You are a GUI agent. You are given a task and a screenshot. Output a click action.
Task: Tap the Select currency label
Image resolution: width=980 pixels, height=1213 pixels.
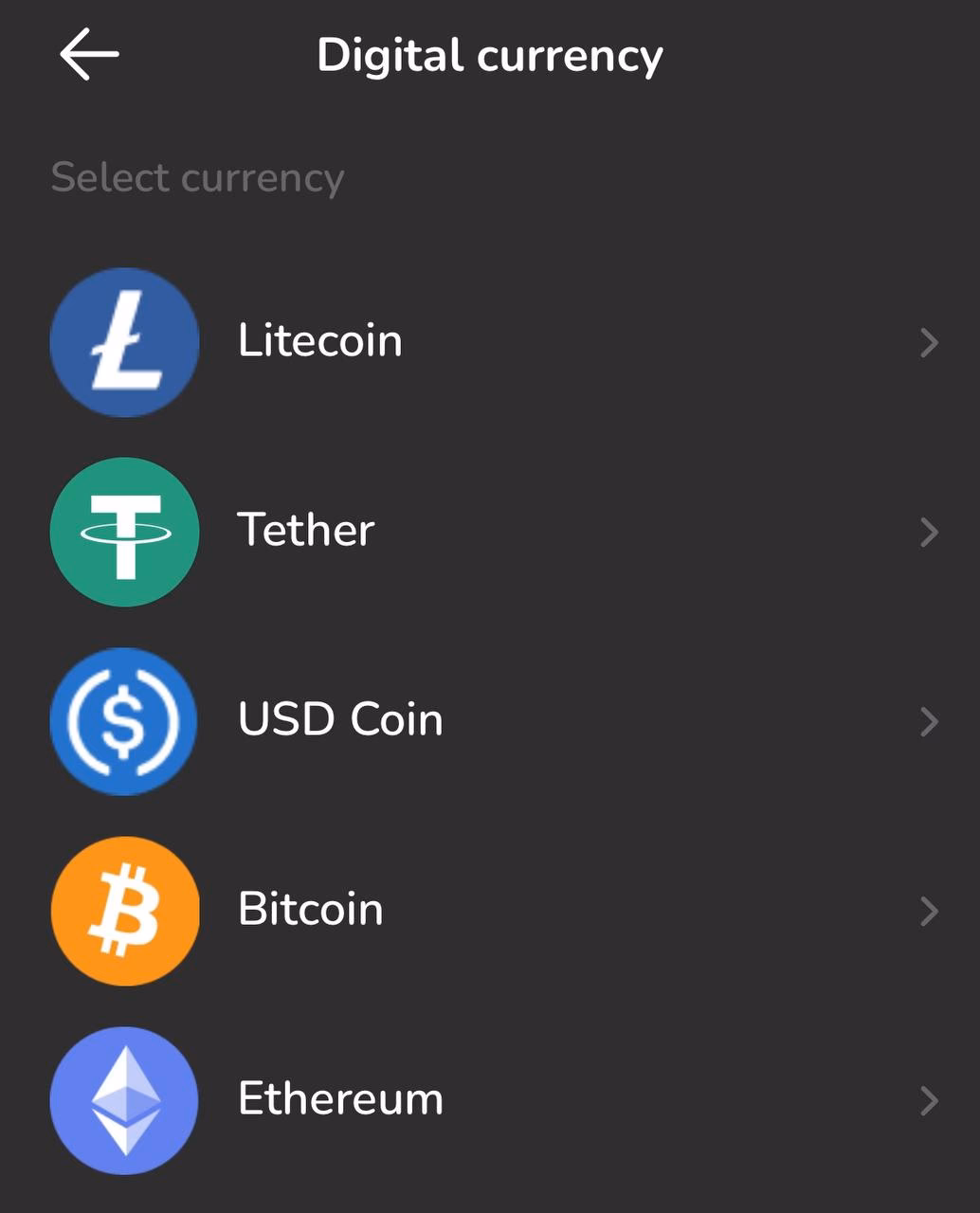pyautogui.click(x=198, y=177)
